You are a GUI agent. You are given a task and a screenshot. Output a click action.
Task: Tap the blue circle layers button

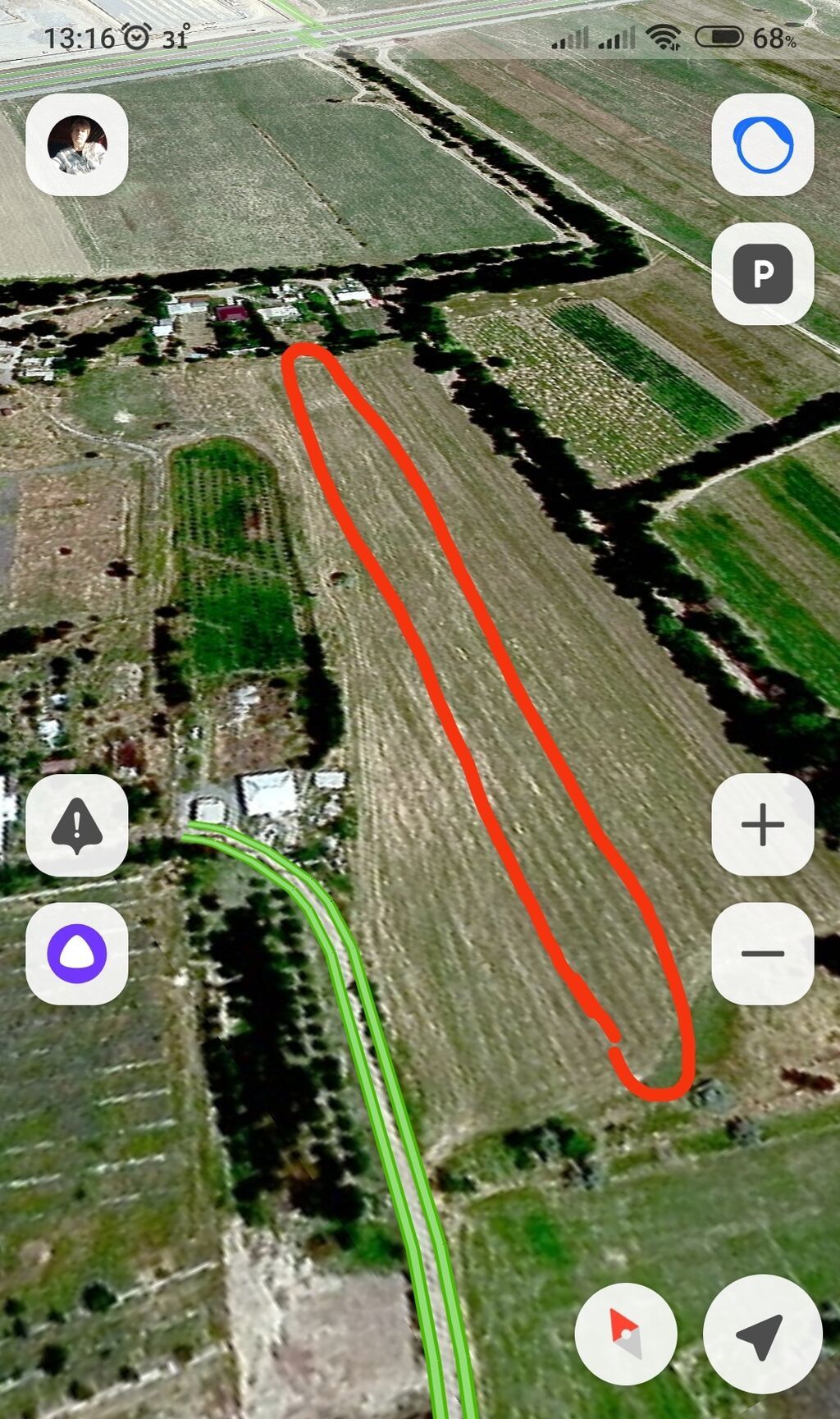763,144
